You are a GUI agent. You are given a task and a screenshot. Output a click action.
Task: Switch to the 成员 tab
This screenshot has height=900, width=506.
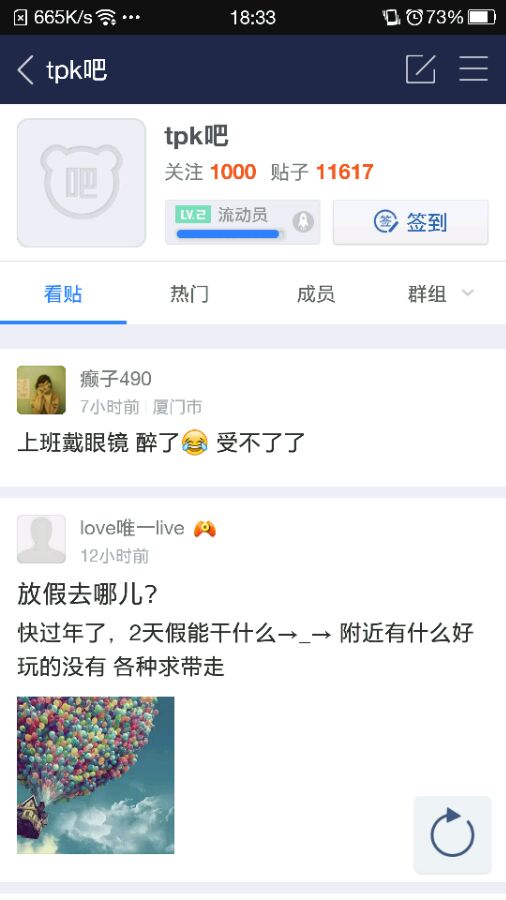(x=316, y=294)
